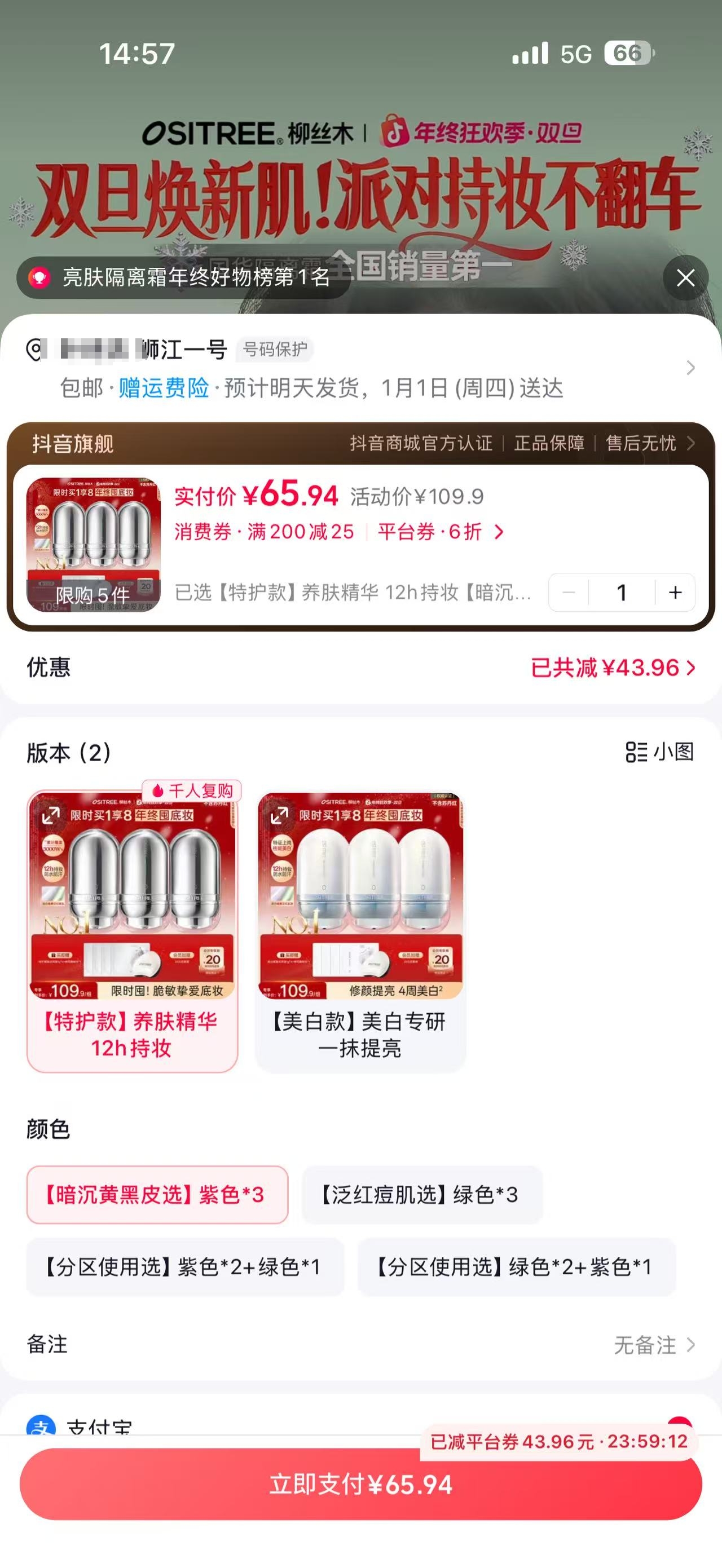The height and width of the screenshot is (1568, 722).
Task: Decrease quantity with the minus button
Action: pyautogui.click(x=569, y=592)
